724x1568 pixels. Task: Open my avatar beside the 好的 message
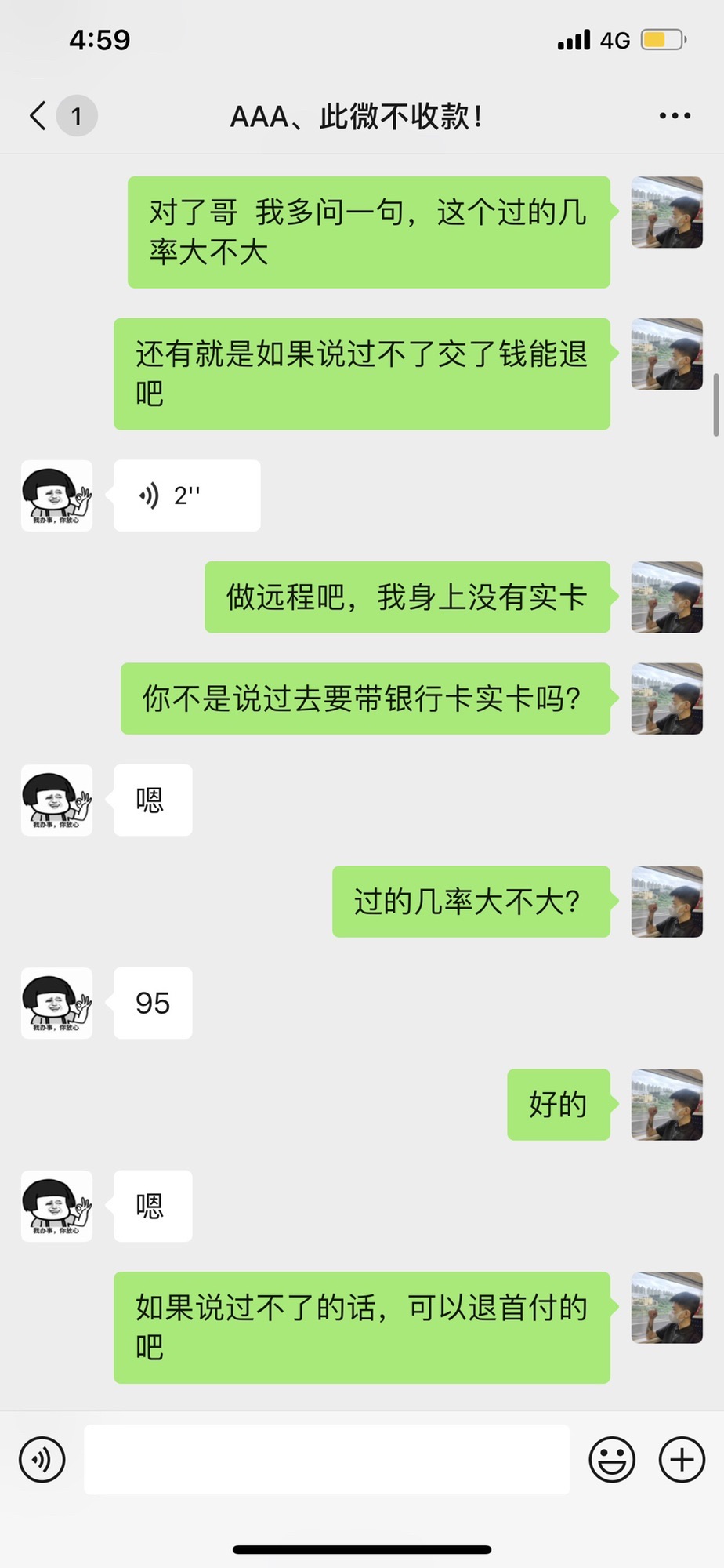667,1104
